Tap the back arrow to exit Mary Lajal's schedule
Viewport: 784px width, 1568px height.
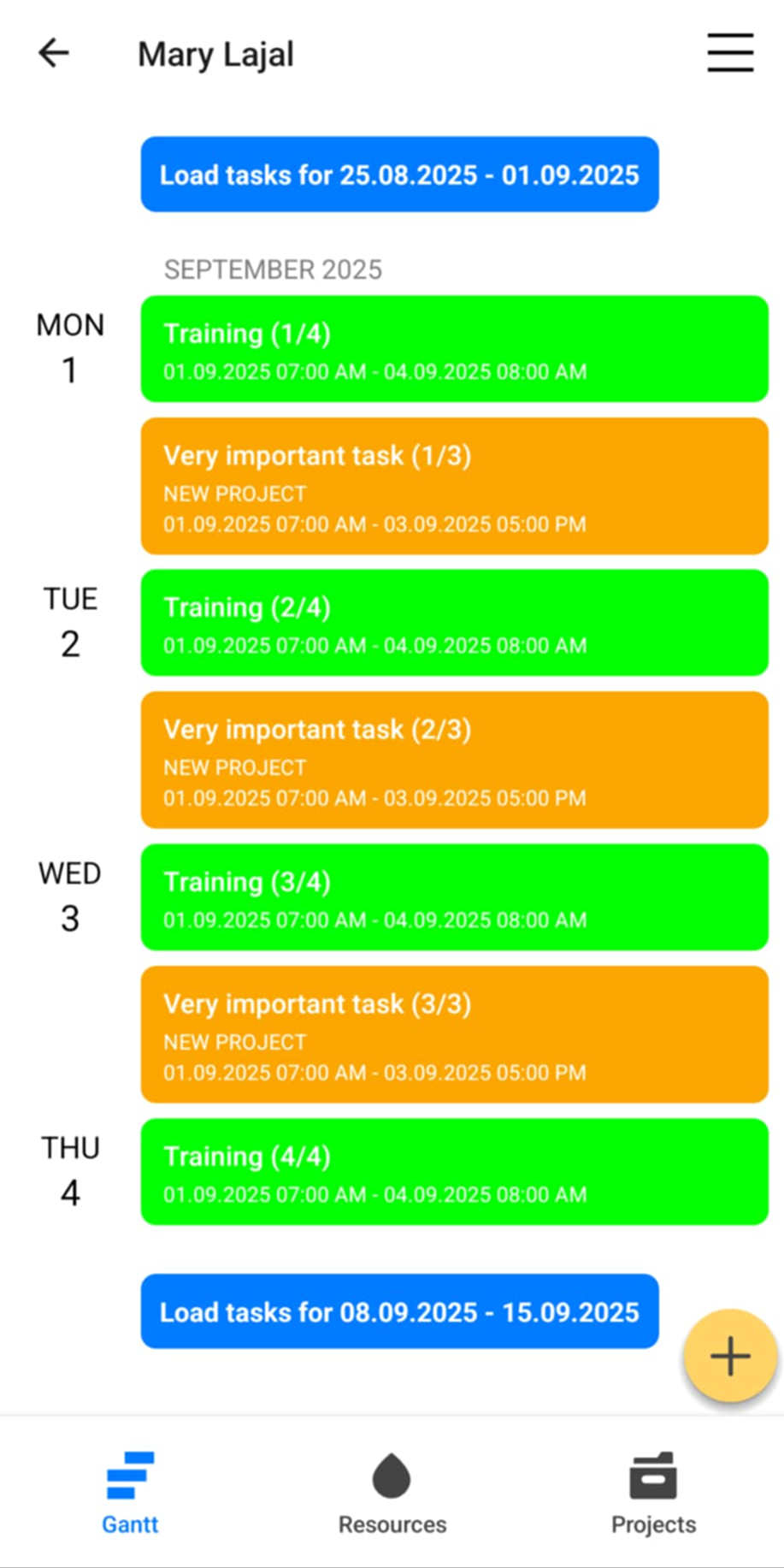(53, 53)
